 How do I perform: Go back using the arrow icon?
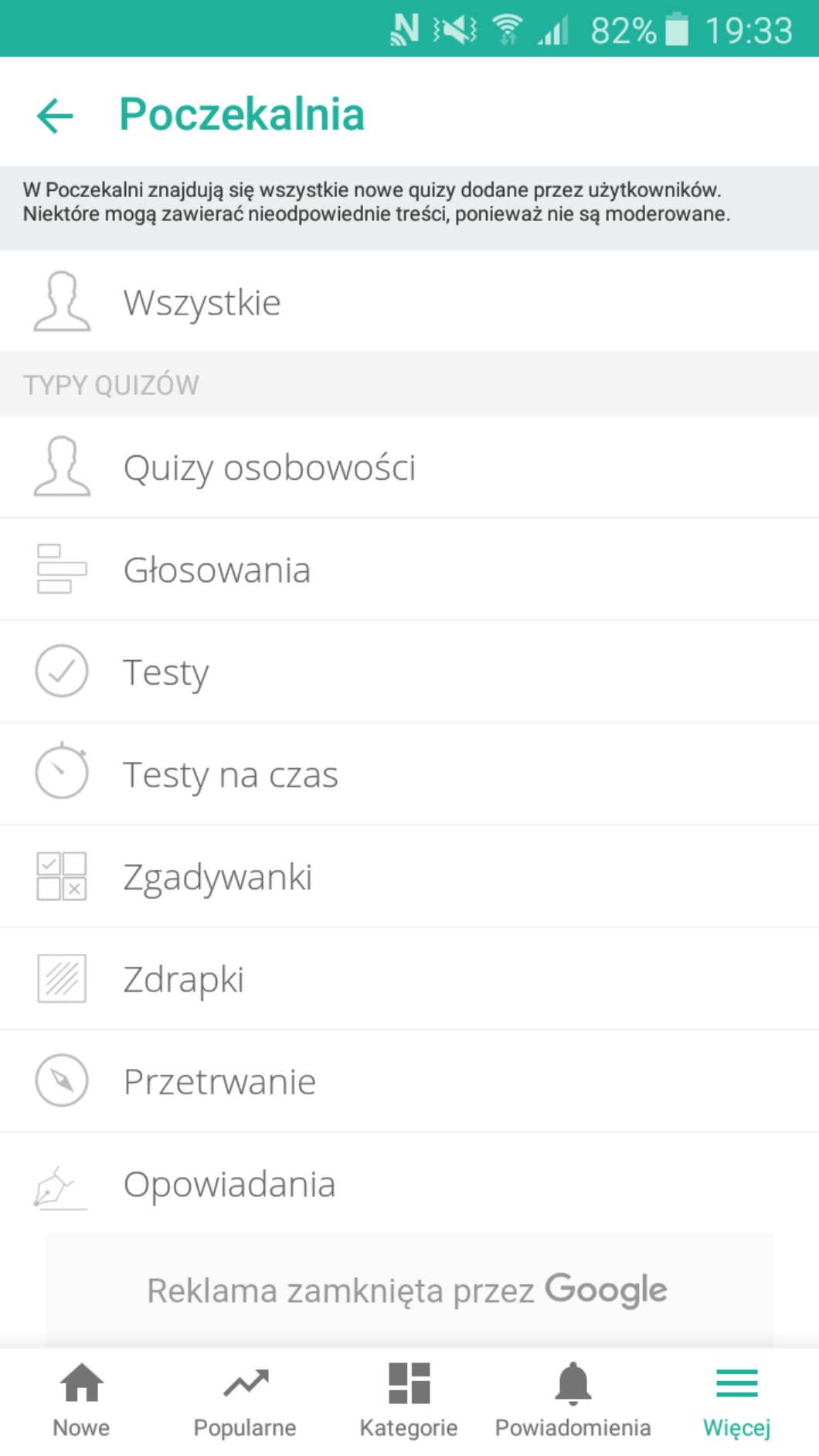pyautogui.click(x=55, y=115)
